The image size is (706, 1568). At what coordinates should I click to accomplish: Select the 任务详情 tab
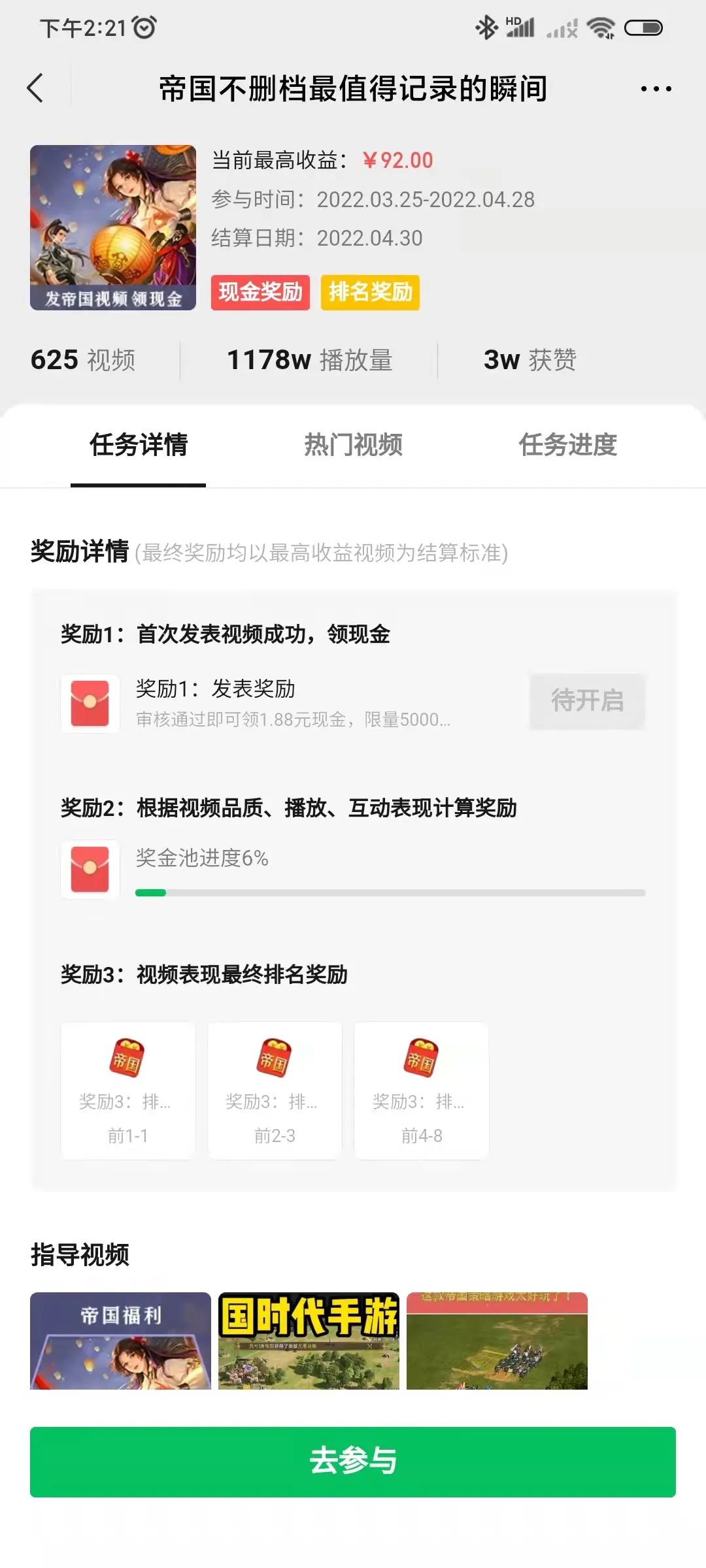click(x=139, y=445)
